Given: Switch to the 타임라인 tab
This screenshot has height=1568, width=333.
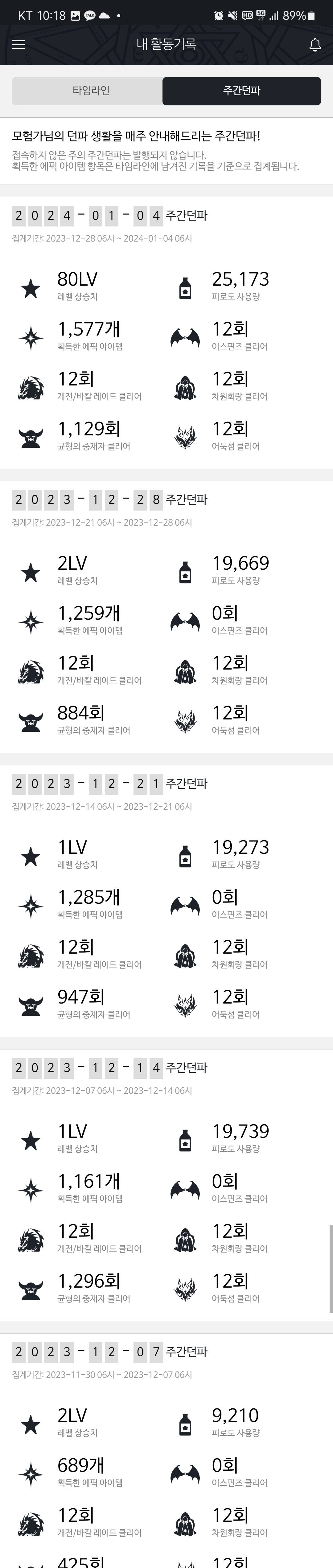Looking at the screenshot, I should [x=91, y=91].
